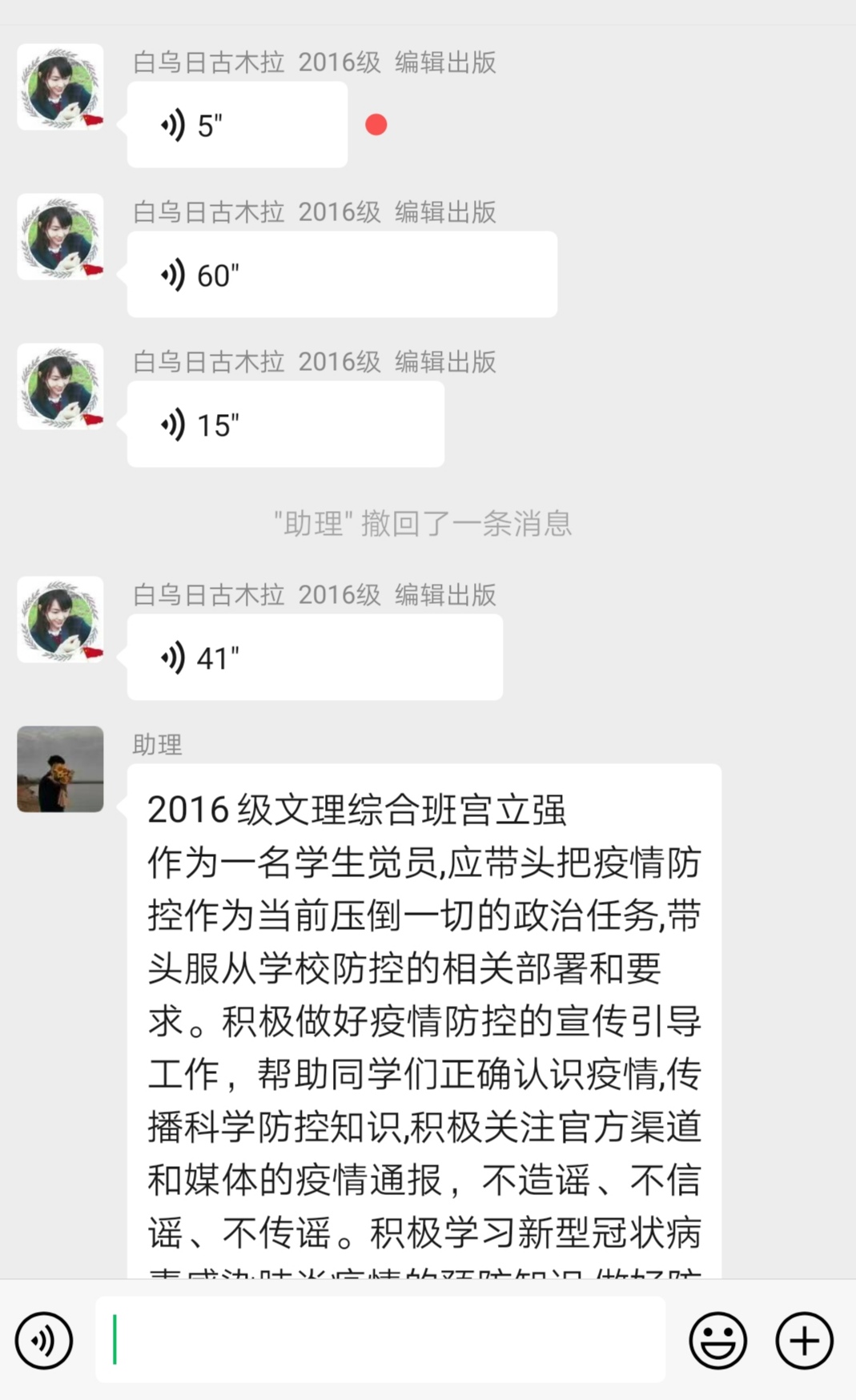Open the emoji sticker panel
This screenshot has height=1400, width=856.
click(717, 1340)
